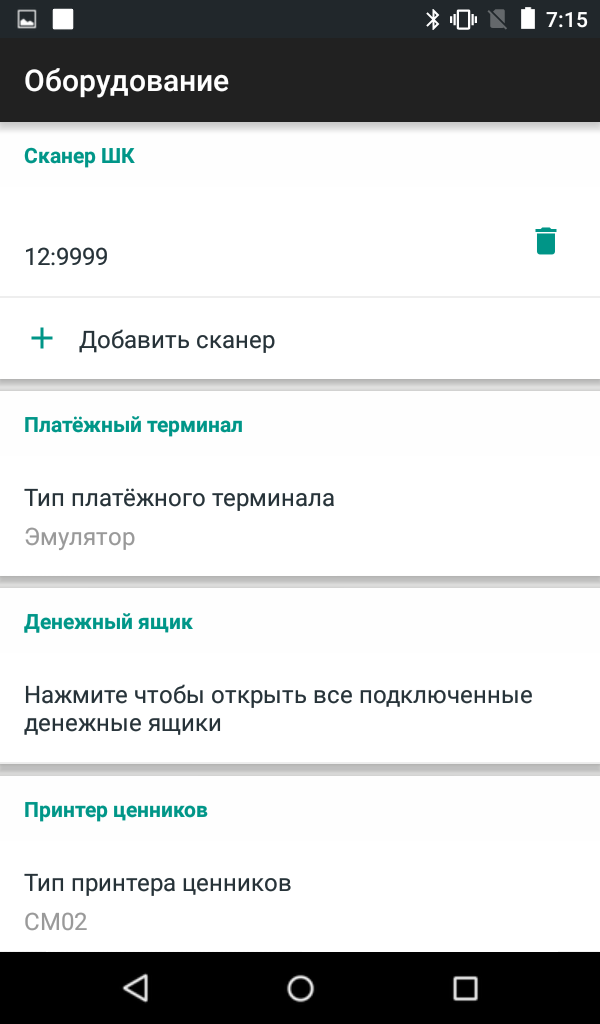Delete the 12:9999 scanner
Viewport: 600px width, 1024px height.
click(x=545, y=240)
